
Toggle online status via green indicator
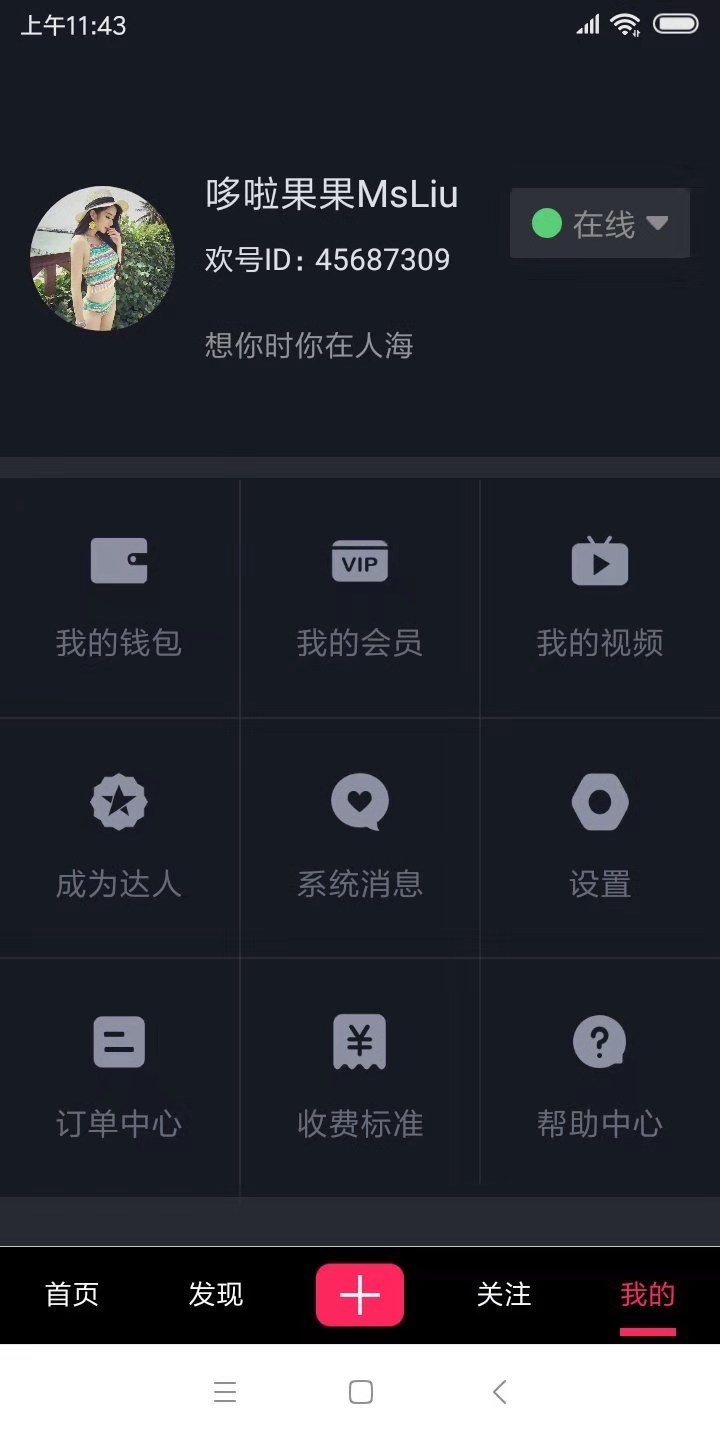pos(546,223)
